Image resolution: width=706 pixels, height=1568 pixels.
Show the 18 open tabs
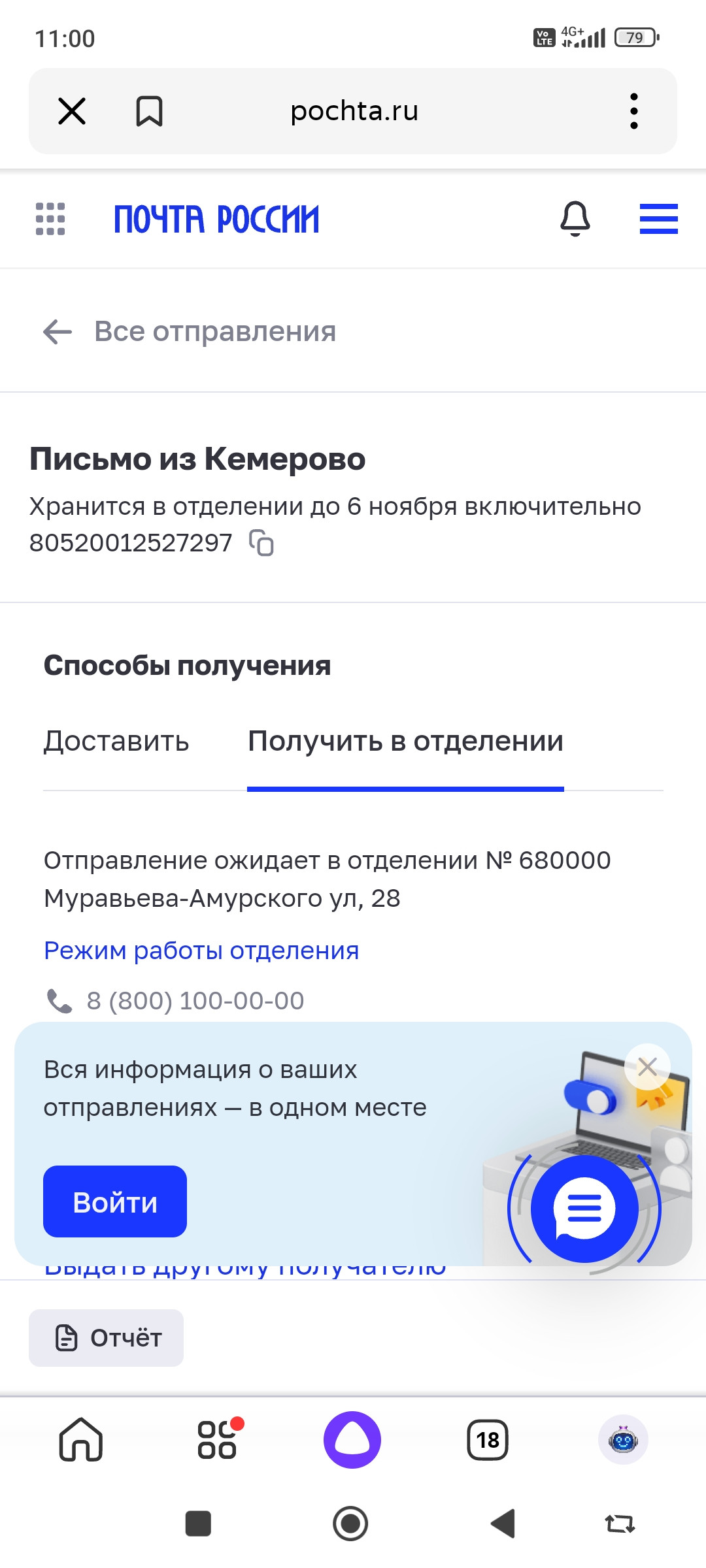click(488, 1440)
